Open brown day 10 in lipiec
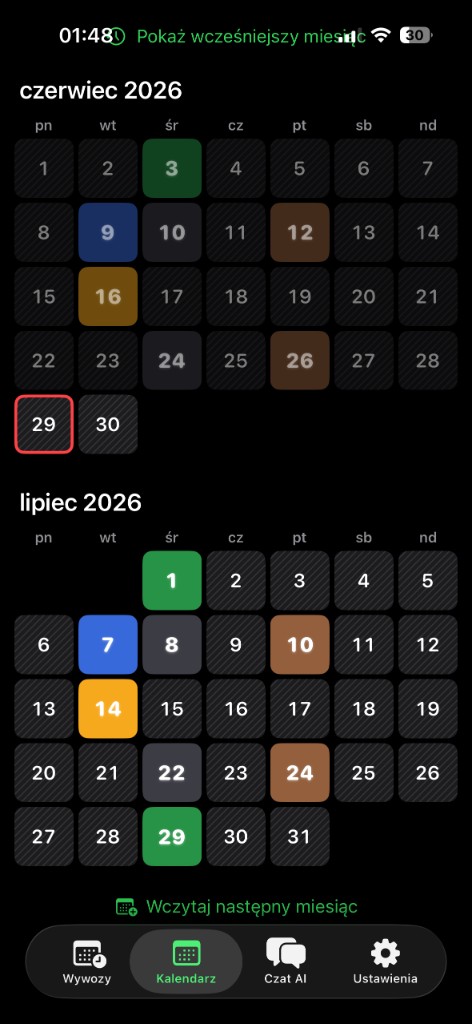 (x=300, y=645)
